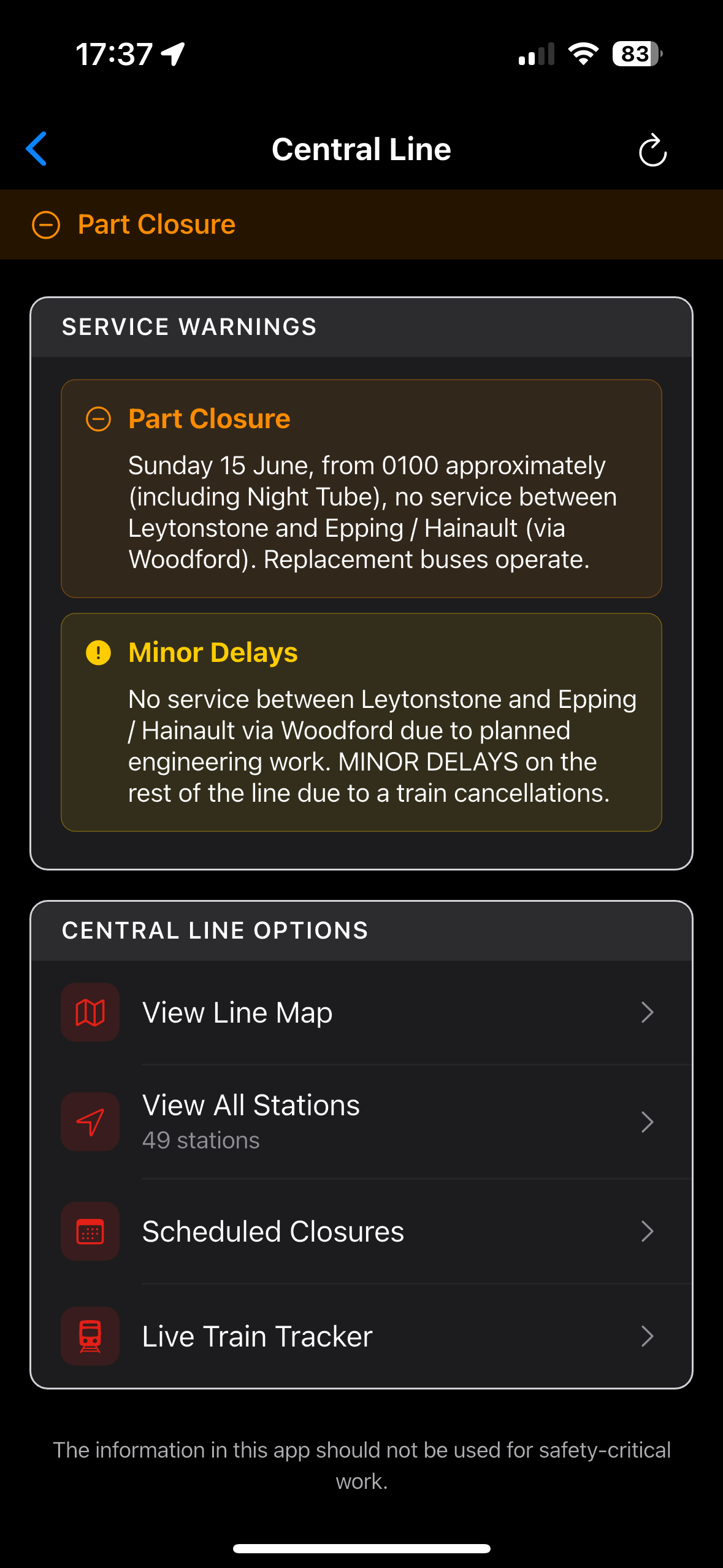Tap the View Line Map map icon
Screen dimensions: 723x1568
(90, 1012)
